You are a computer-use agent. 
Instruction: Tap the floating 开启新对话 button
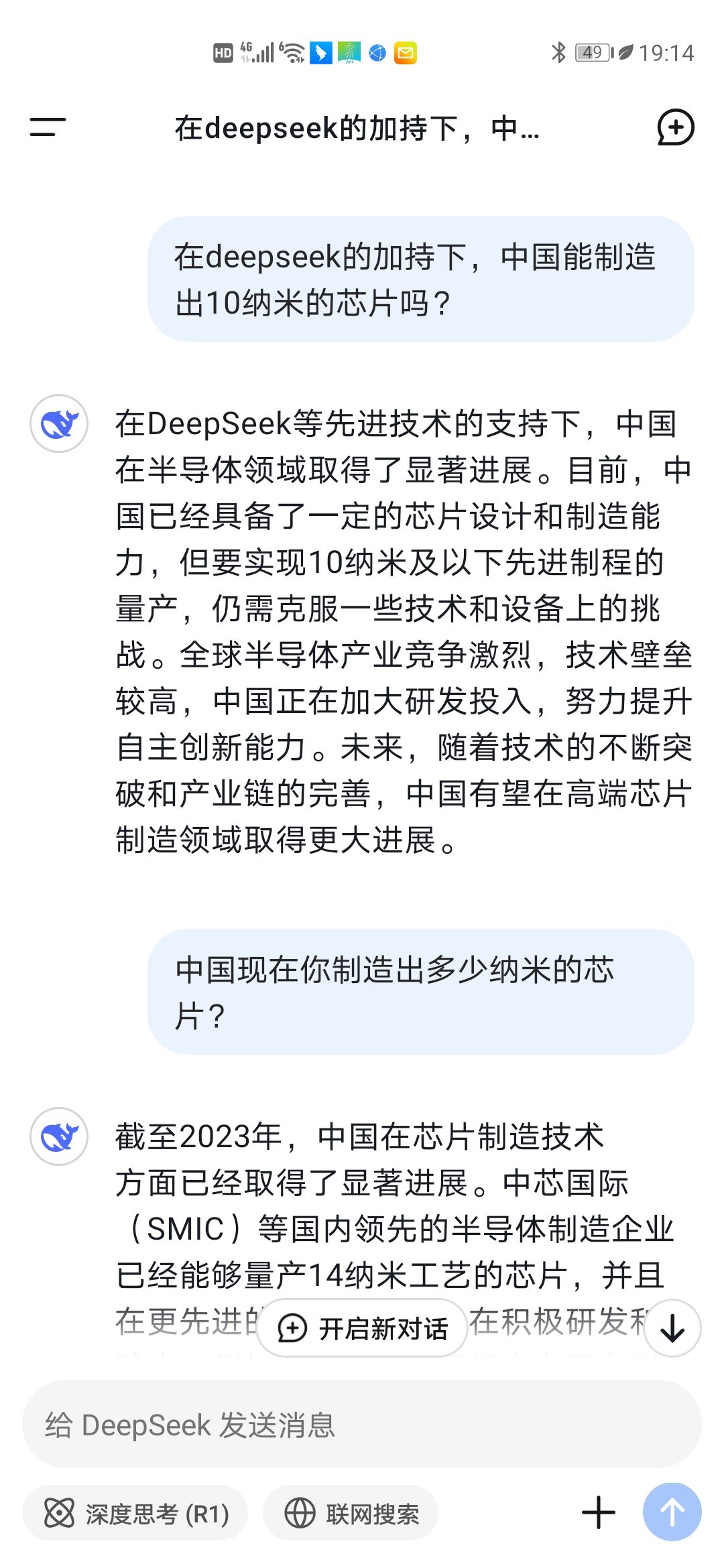point(362,1328)
